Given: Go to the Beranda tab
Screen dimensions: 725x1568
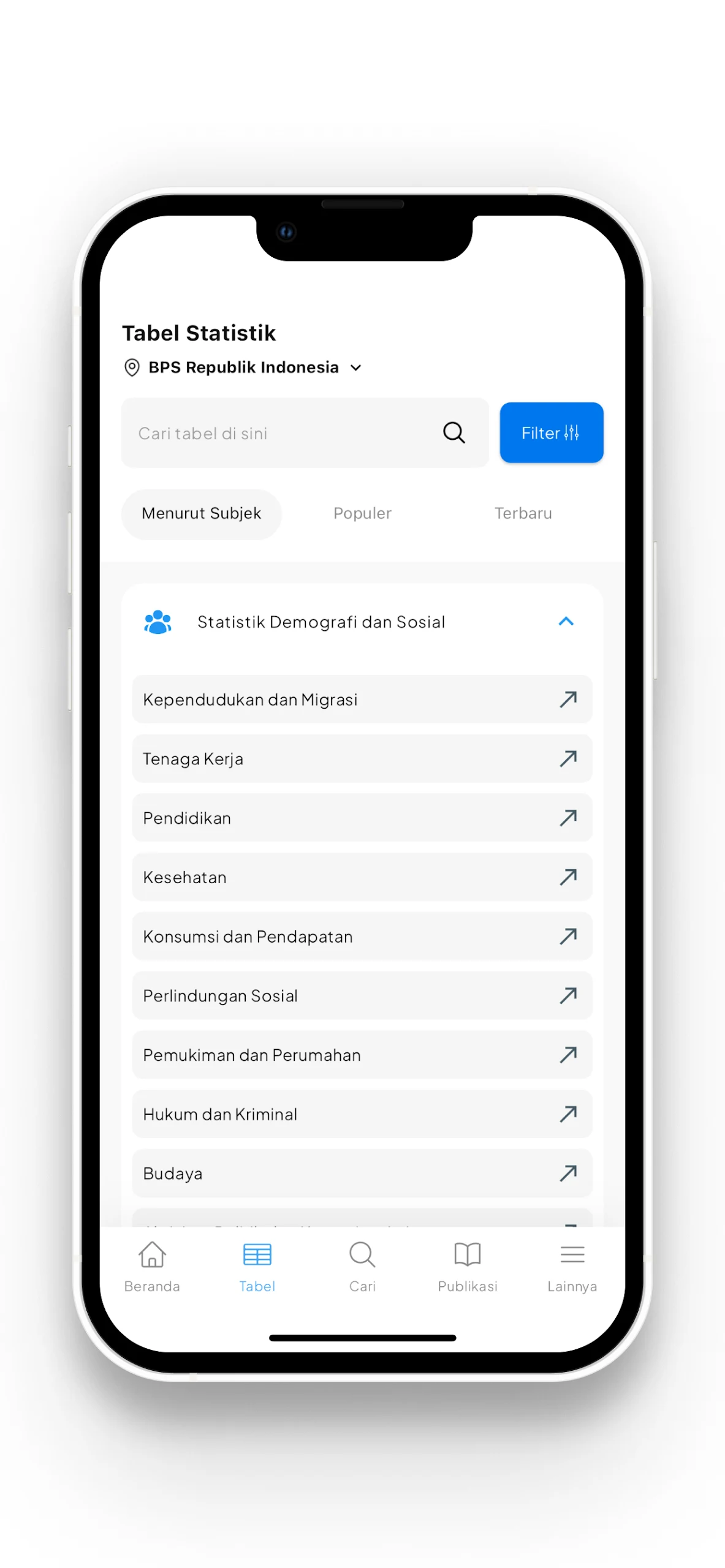Looking at the screenshot, I should tap(152, 1265).
